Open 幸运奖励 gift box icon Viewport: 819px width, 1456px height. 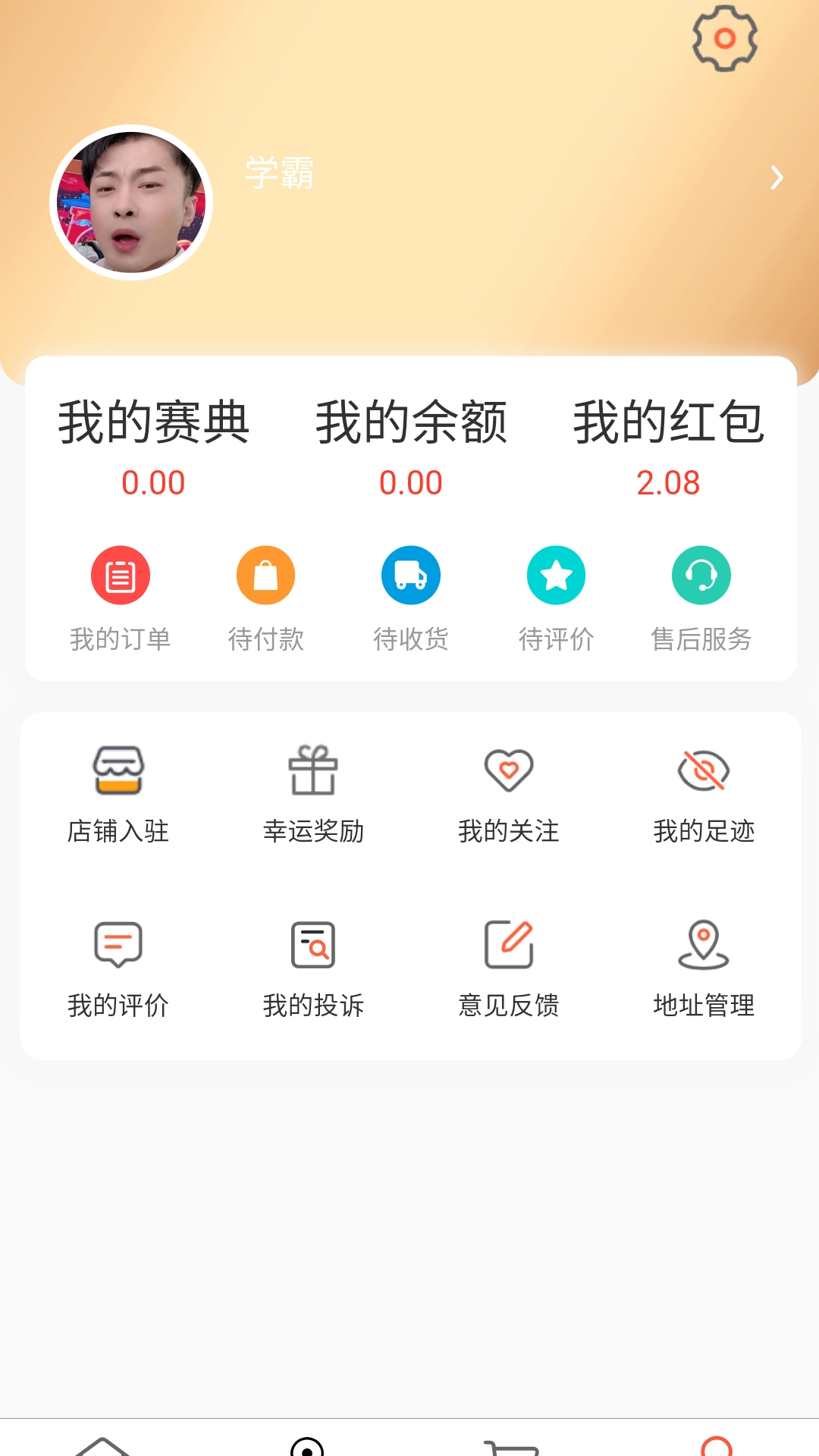(x=314, y=770)
